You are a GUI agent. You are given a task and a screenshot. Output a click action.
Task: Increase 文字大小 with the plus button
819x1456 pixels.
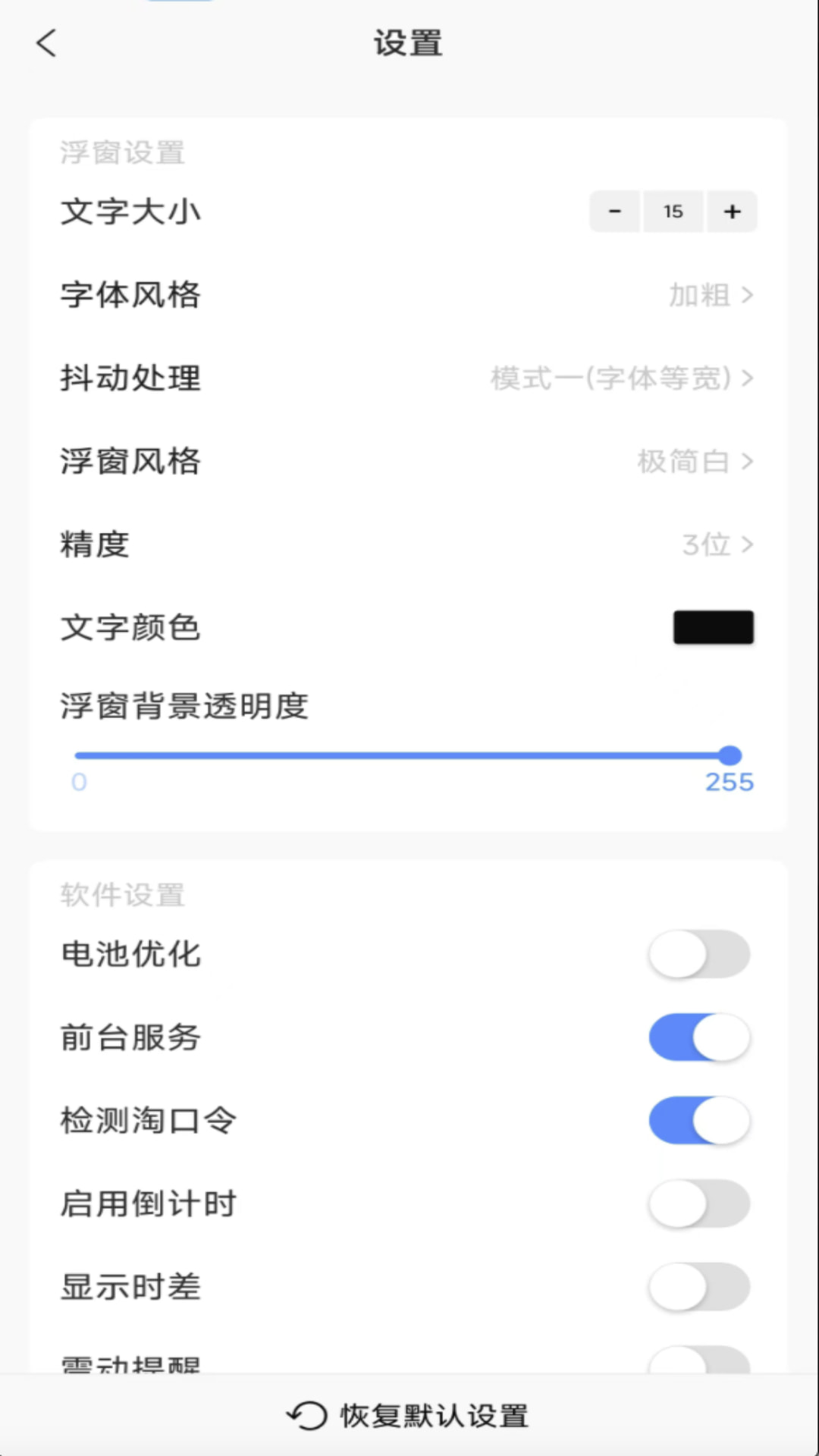pos(732,212)
